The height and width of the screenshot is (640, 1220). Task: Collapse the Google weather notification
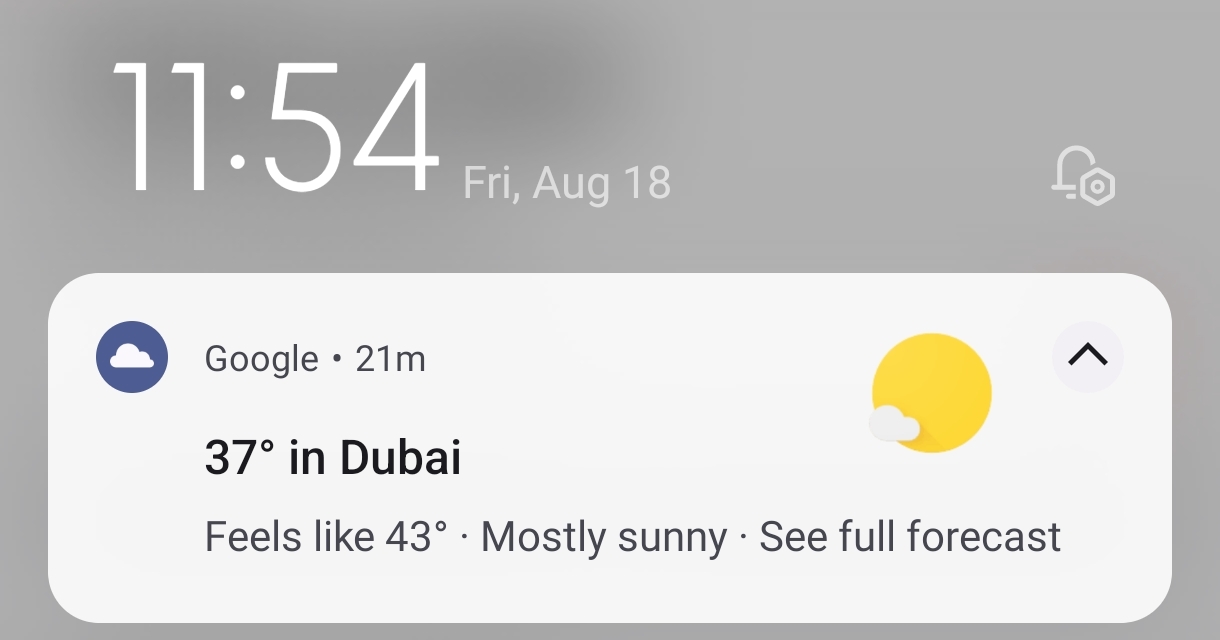pyautogui.click(x=1088, y=355)
